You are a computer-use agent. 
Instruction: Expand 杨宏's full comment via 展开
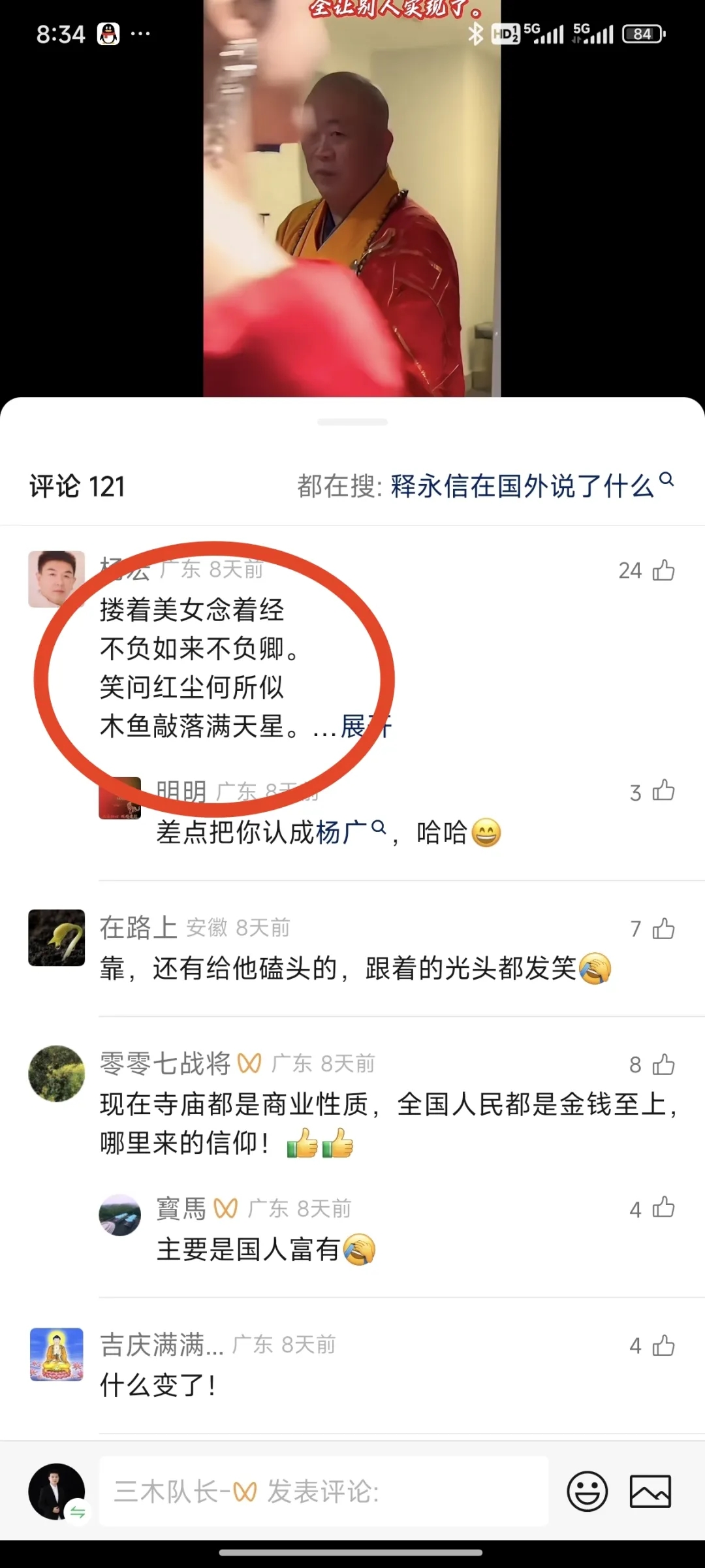[364, 726]
